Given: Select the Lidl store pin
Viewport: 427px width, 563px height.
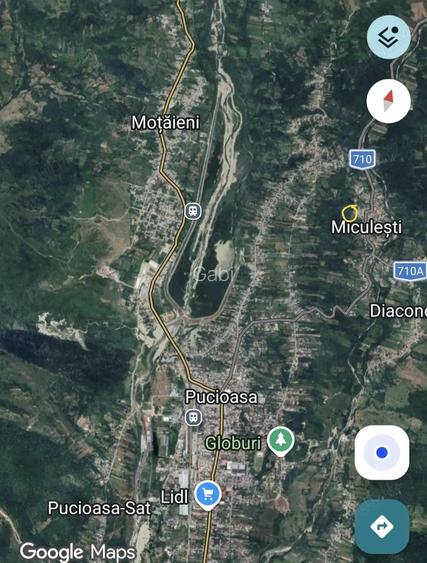Looking at the screenshot, I should pos(208,495).
